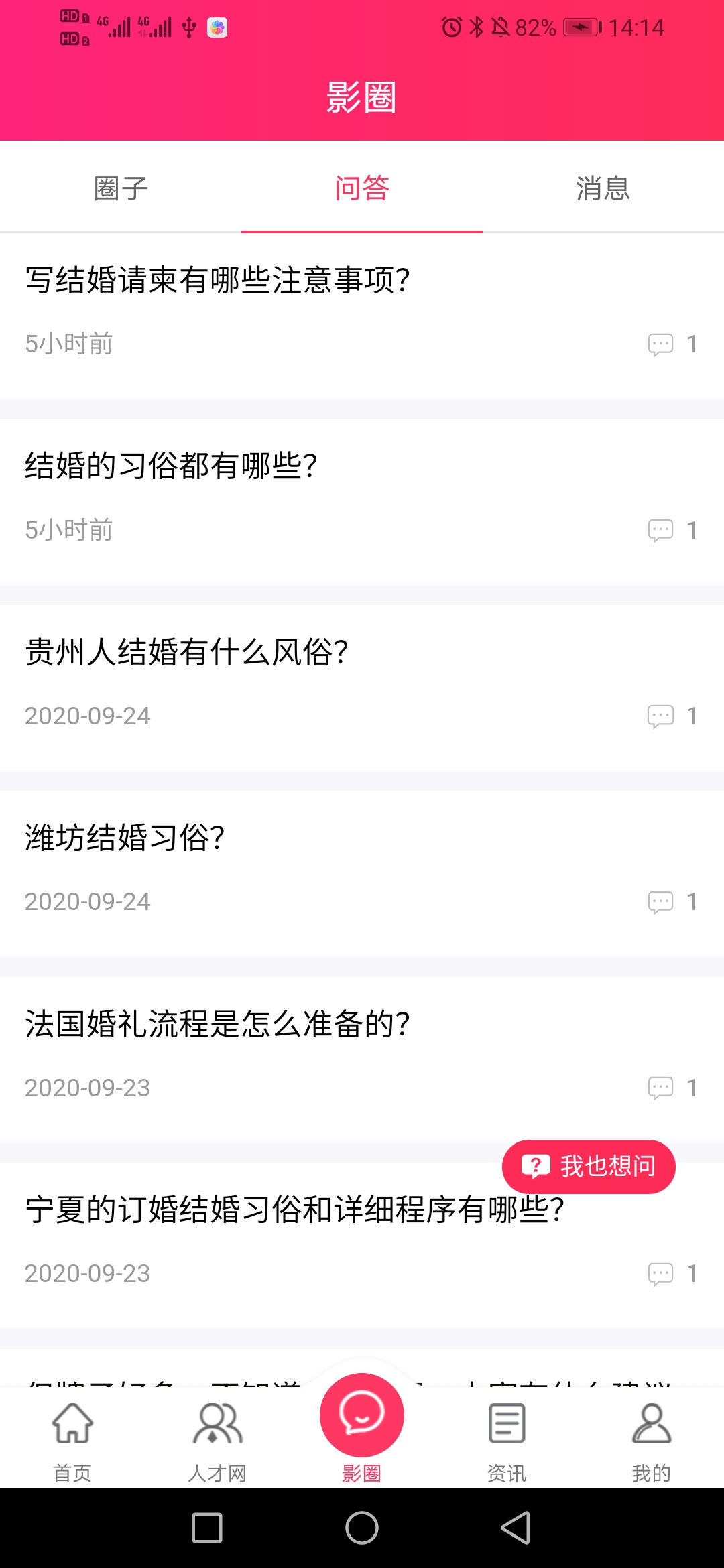Select the 问答 tab
The image size is (724, 1568).
coord(362,188)
